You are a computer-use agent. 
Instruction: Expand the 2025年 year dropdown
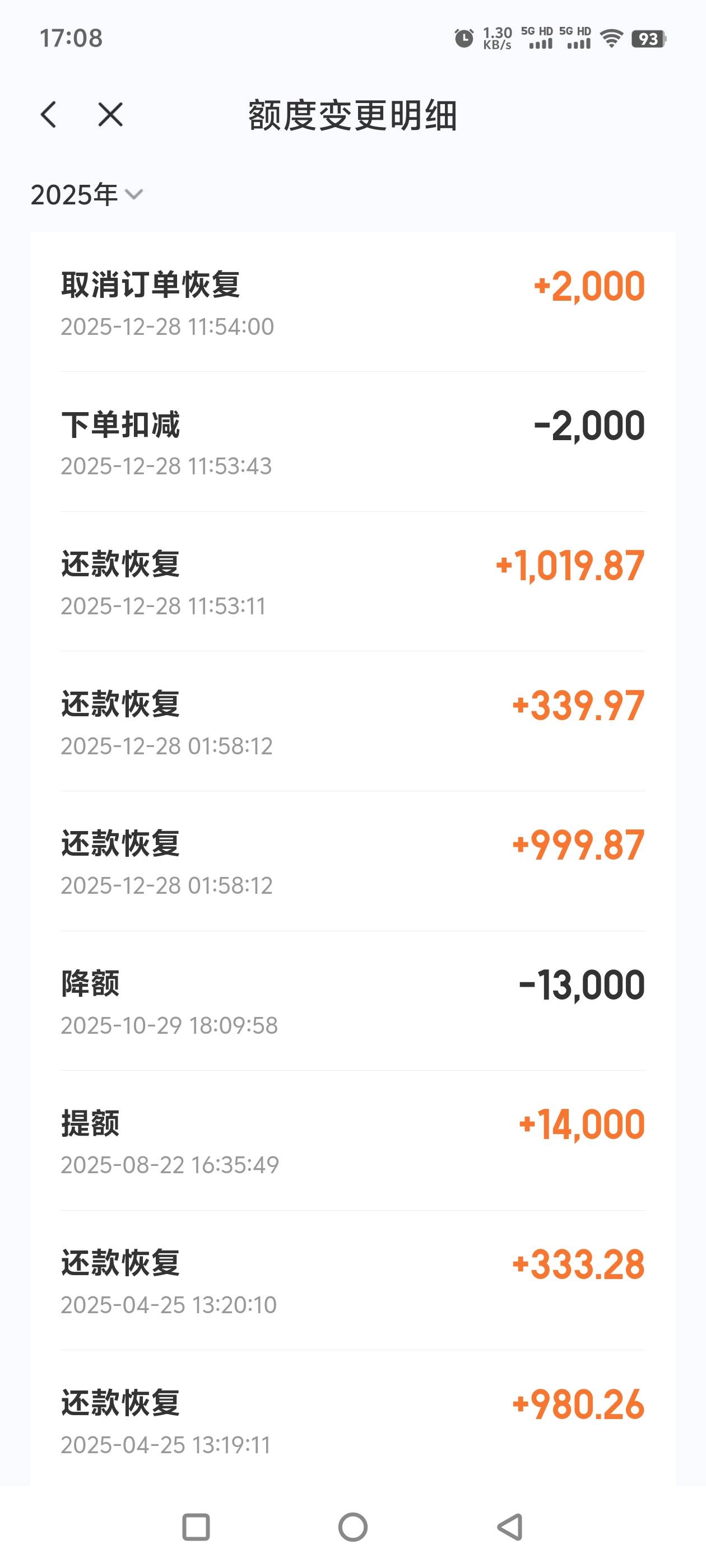86,195
